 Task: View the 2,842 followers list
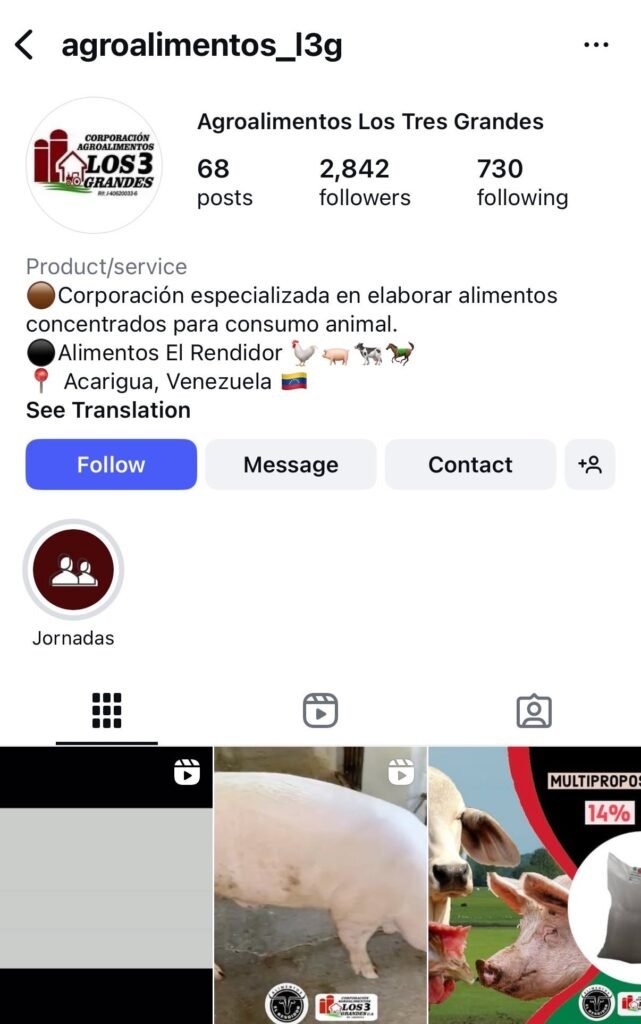[364, 182]
